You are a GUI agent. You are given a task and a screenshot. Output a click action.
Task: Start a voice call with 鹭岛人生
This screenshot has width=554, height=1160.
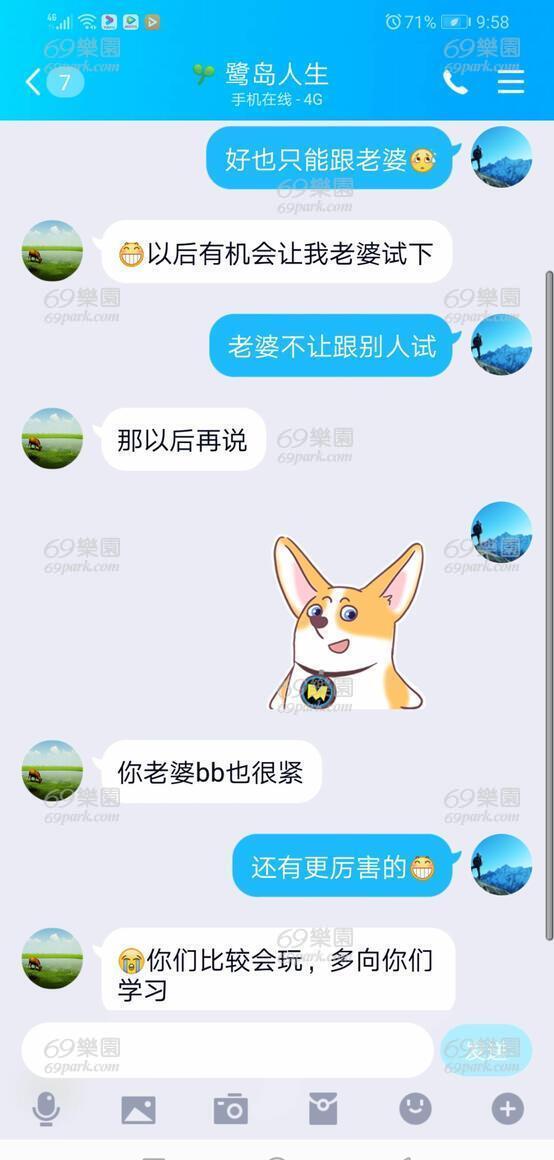tap(456, 82)
